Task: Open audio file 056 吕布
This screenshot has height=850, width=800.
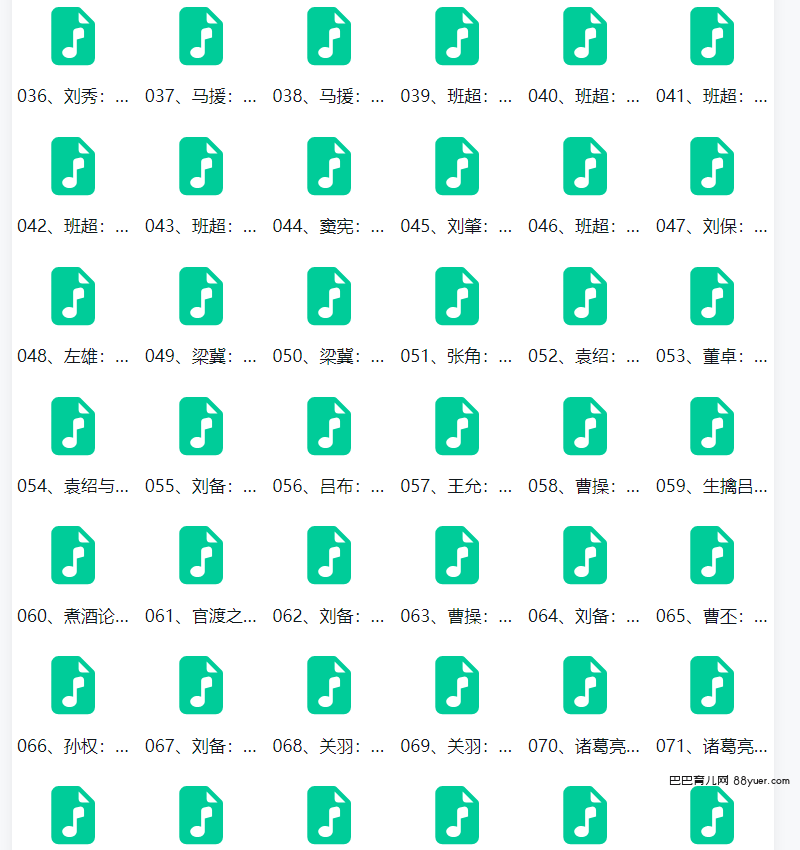Action: 329,426
